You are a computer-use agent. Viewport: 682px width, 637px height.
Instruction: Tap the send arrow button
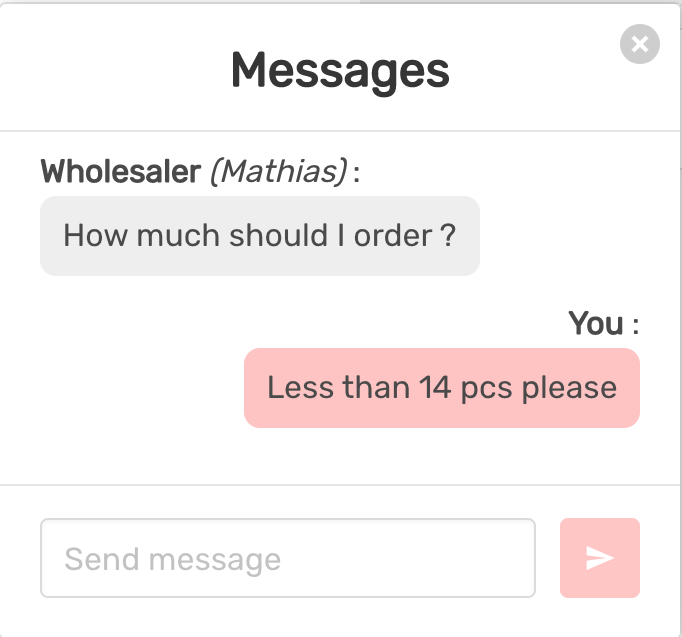pos(600,558)
